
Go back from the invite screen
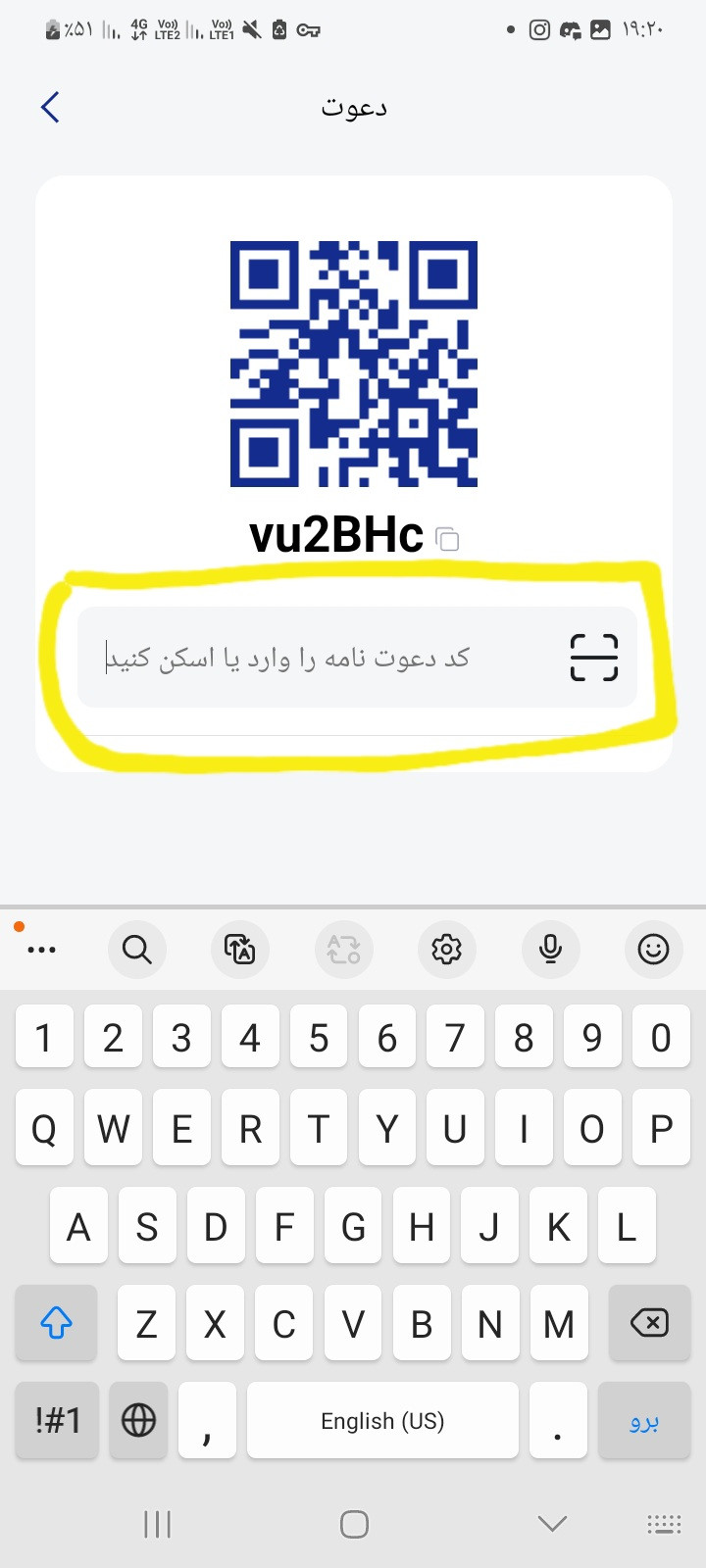(51, 107)
